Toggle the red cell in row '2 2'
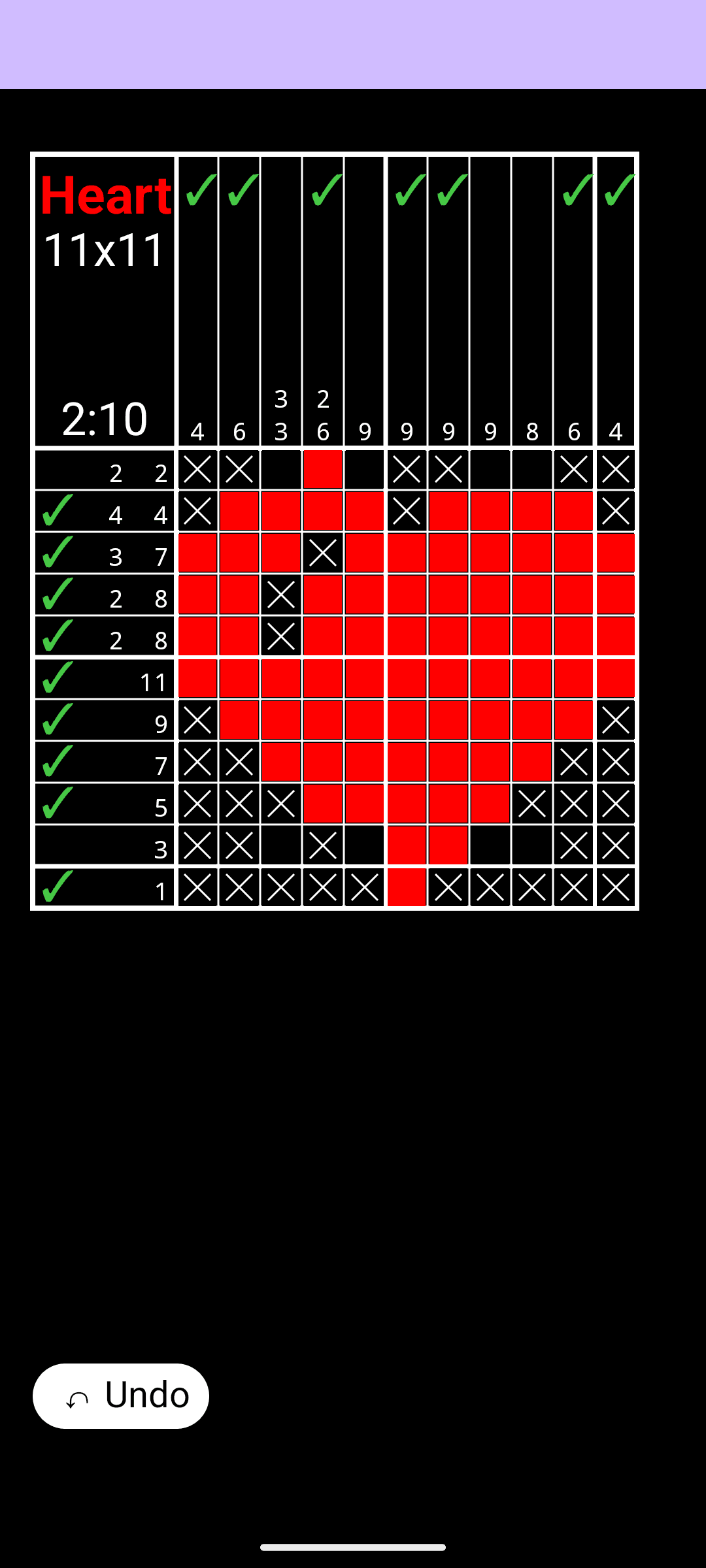706x1568 pixels. point(323,470)
